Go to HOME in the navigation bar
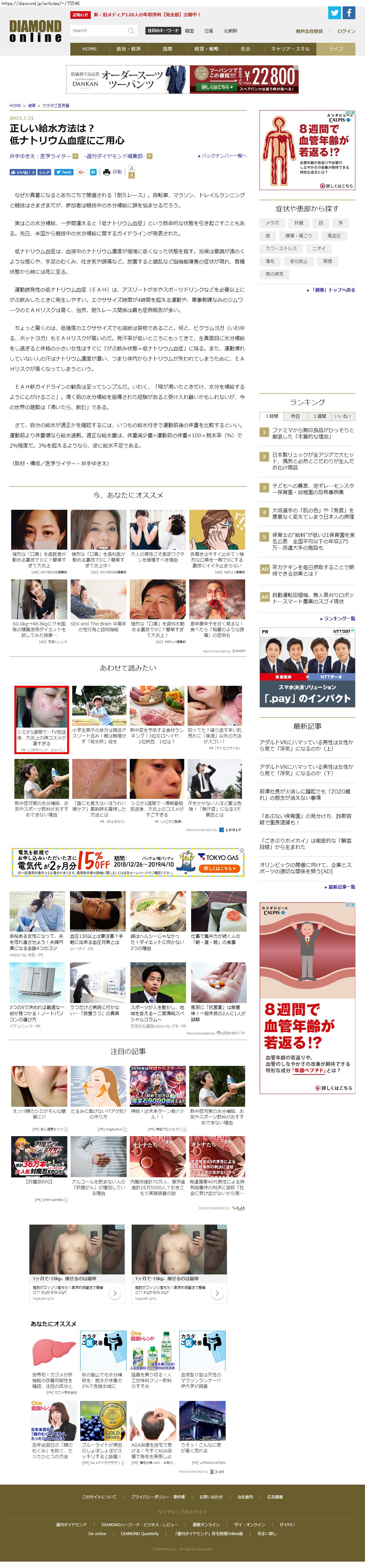The image size is (365, 1568). click(89, 49)
